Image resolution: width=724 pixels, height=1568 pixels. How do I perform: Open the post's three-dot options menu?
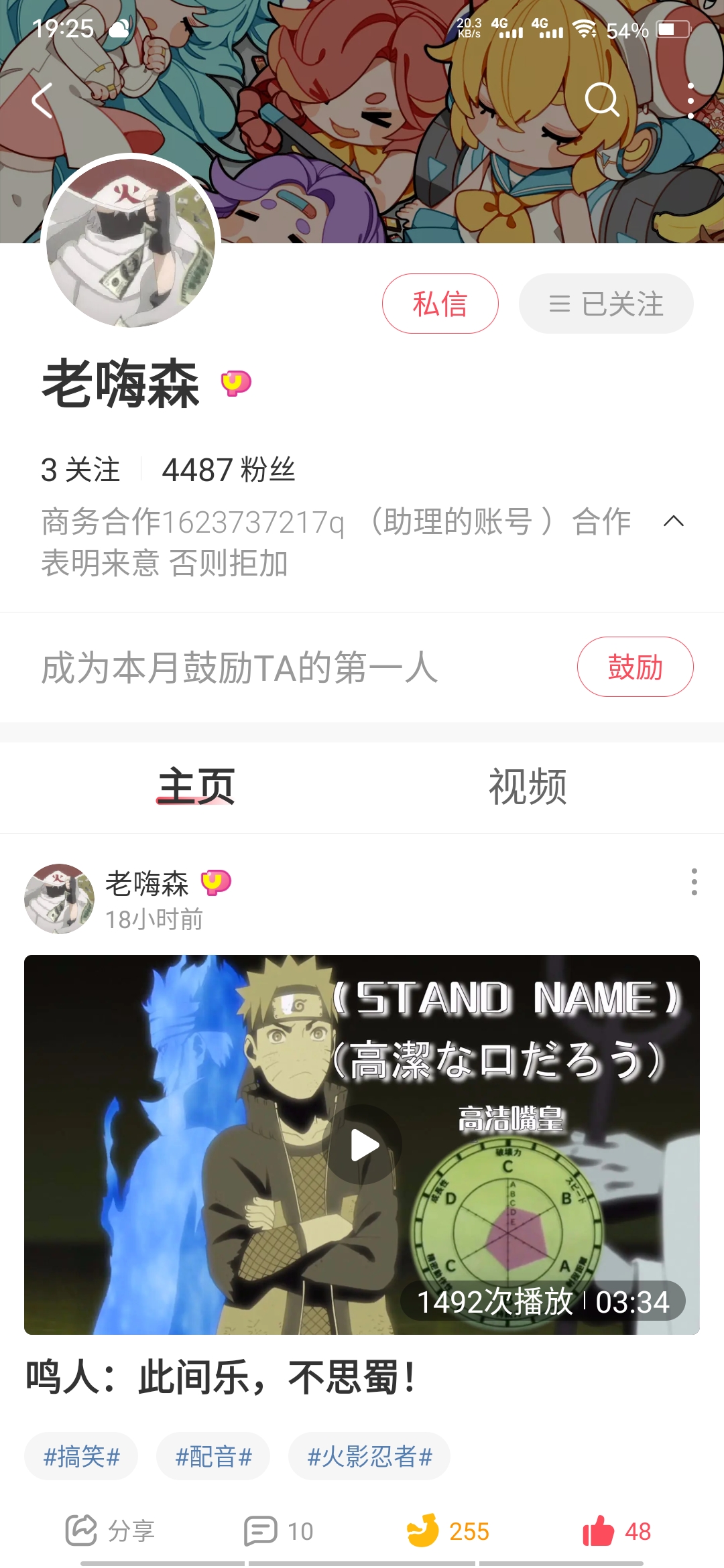tap(694, 882)
